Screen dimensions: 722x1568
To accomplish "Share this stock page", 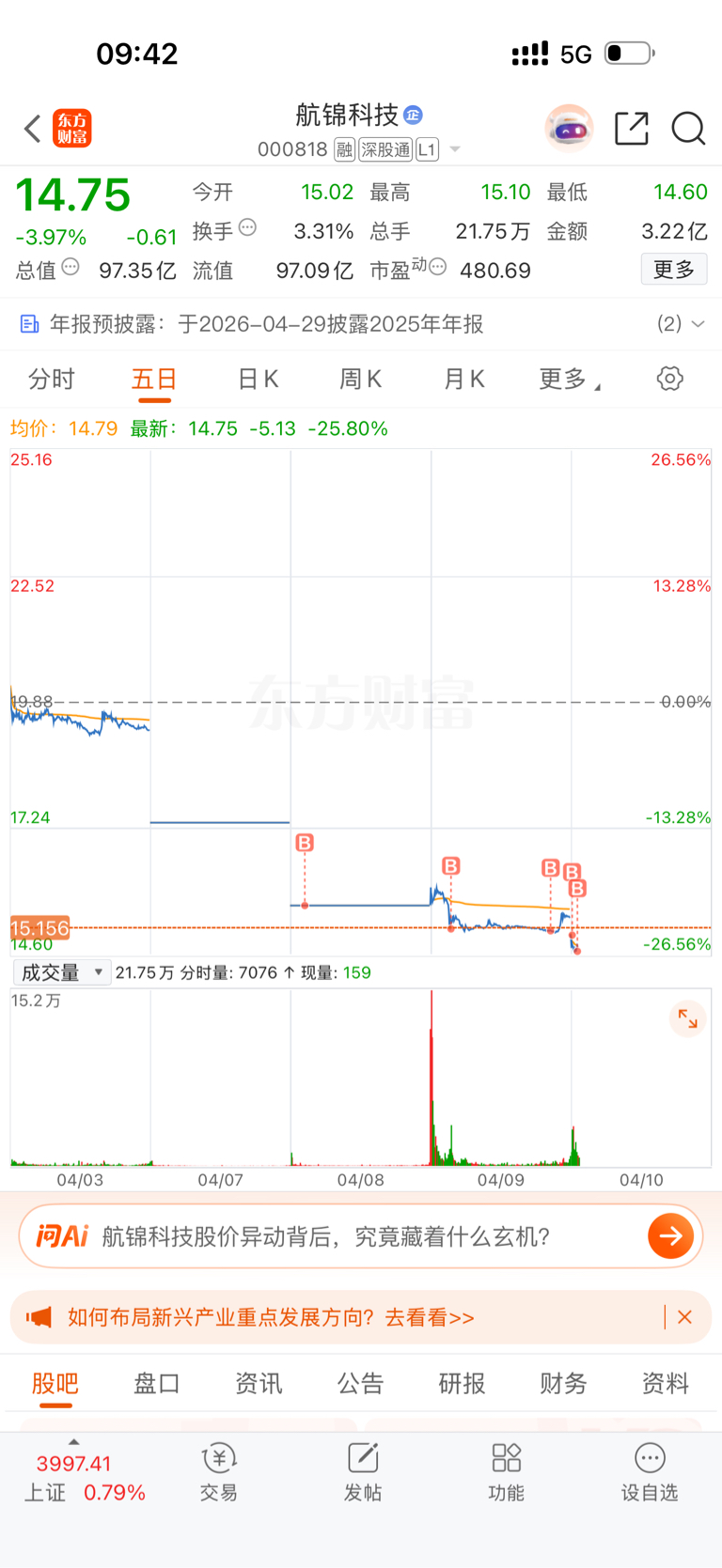I will [632, 129].
